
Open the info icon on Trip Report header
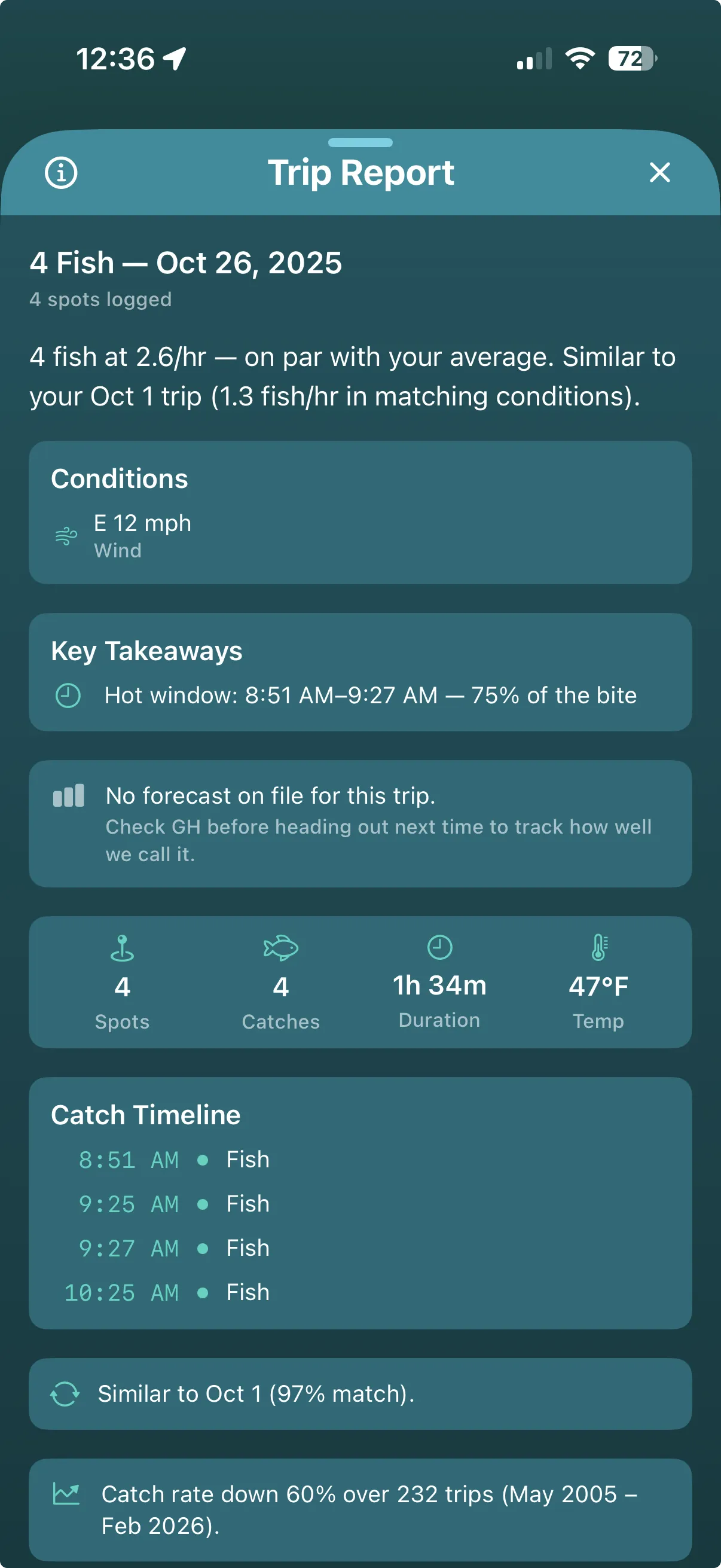coord(62,172)
